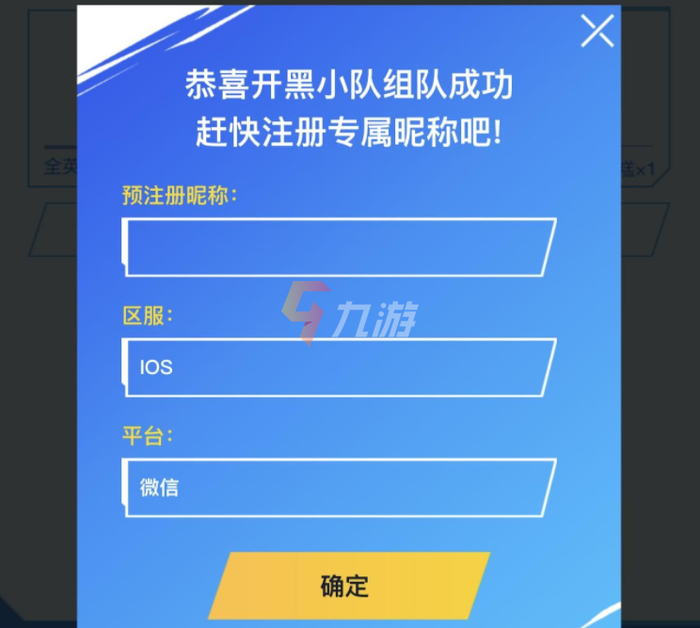Open the 区服 selector showing IOS
The height and width of the screenshot is (628, 700).
click(x=339, y=367)
